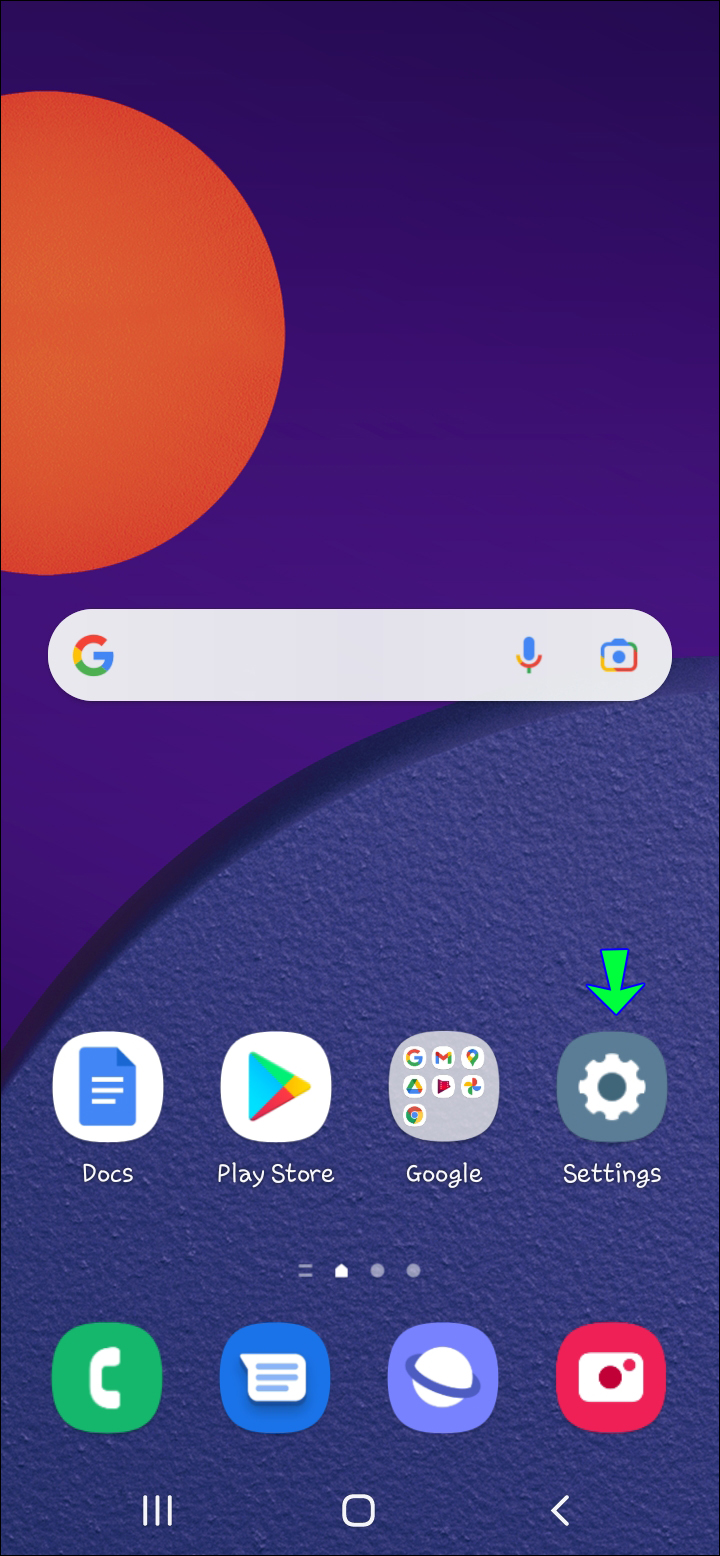Launch the Samsung Internet browser
This screenshot has width=720, height=1556.
pos(443,1378)
